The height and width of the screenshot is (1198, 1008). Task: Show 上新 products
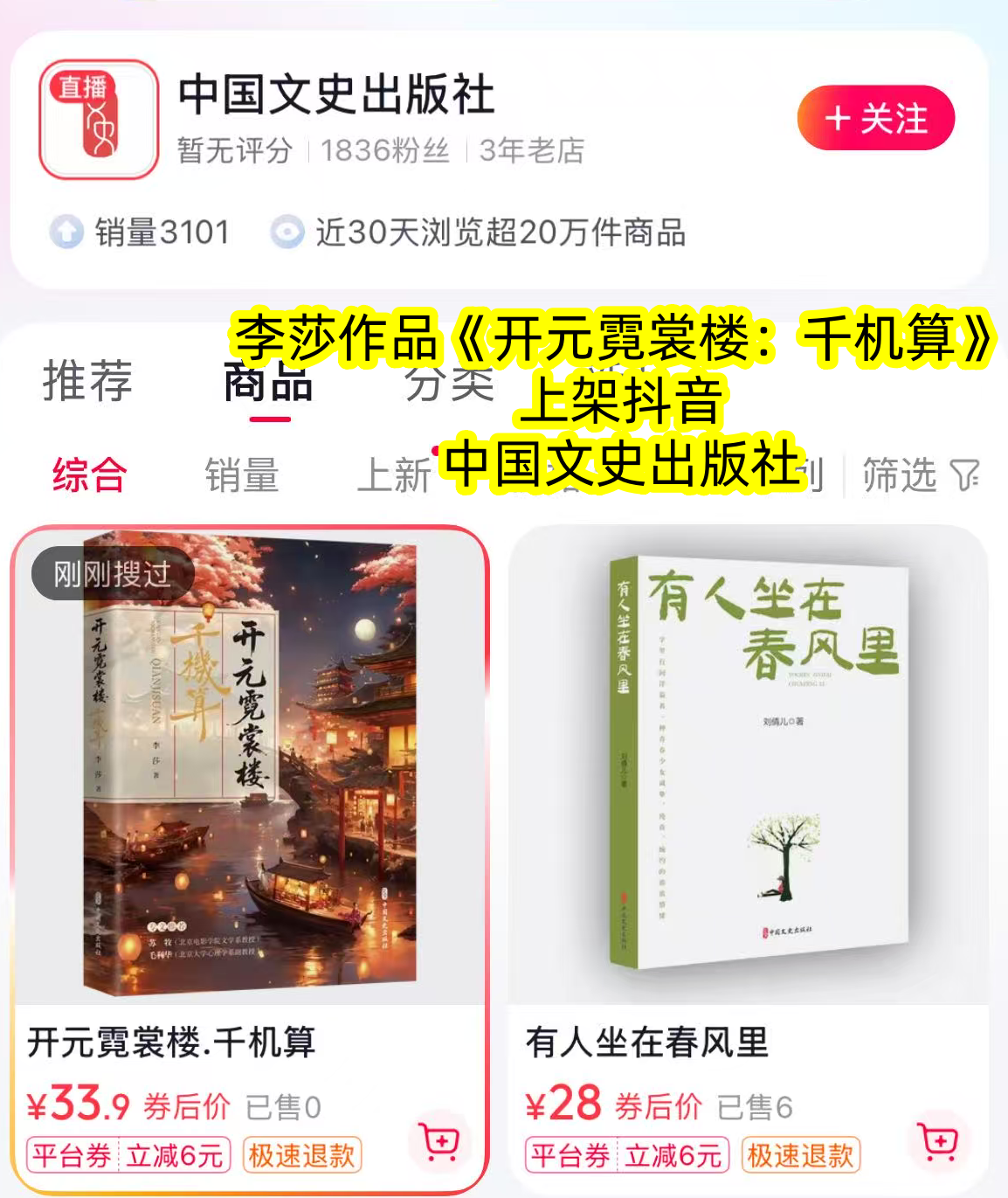click(394, 477)
